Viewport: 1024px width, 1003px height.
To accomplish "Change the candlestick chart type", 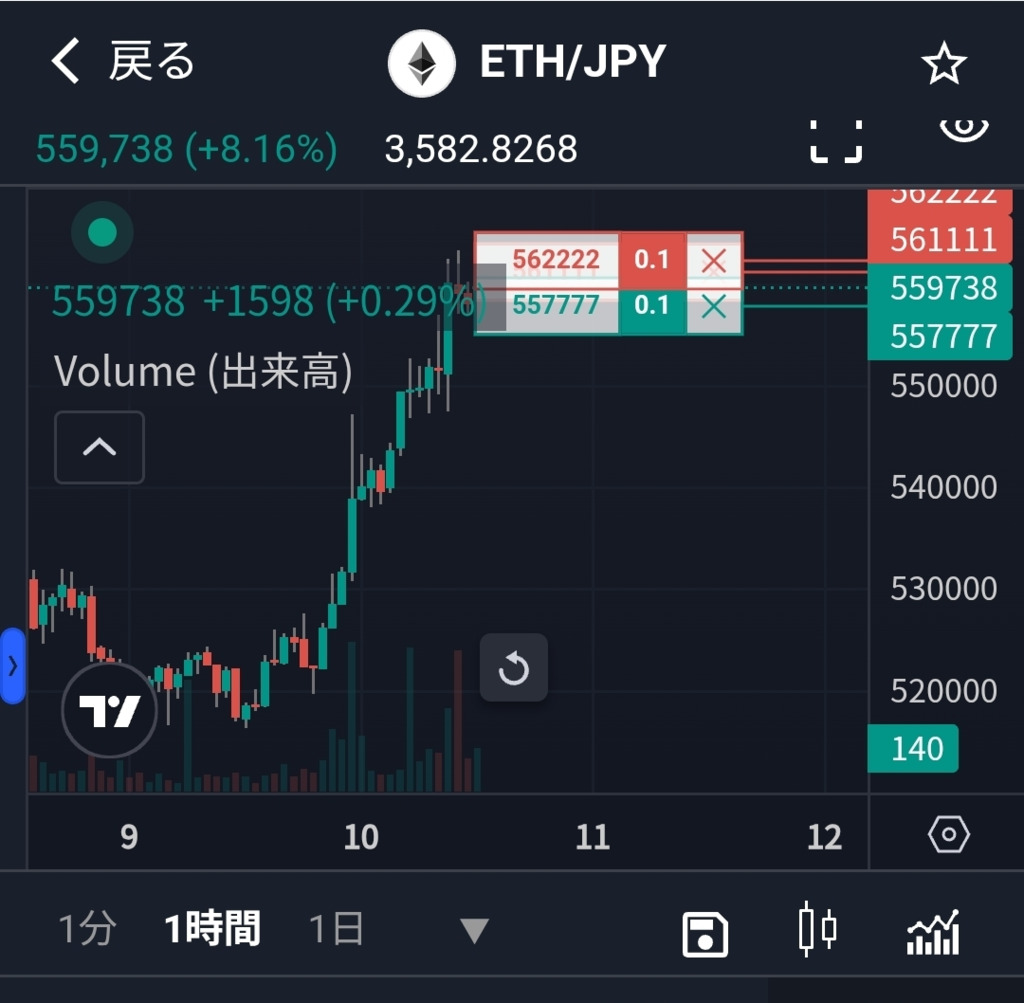I will [818, 930].
